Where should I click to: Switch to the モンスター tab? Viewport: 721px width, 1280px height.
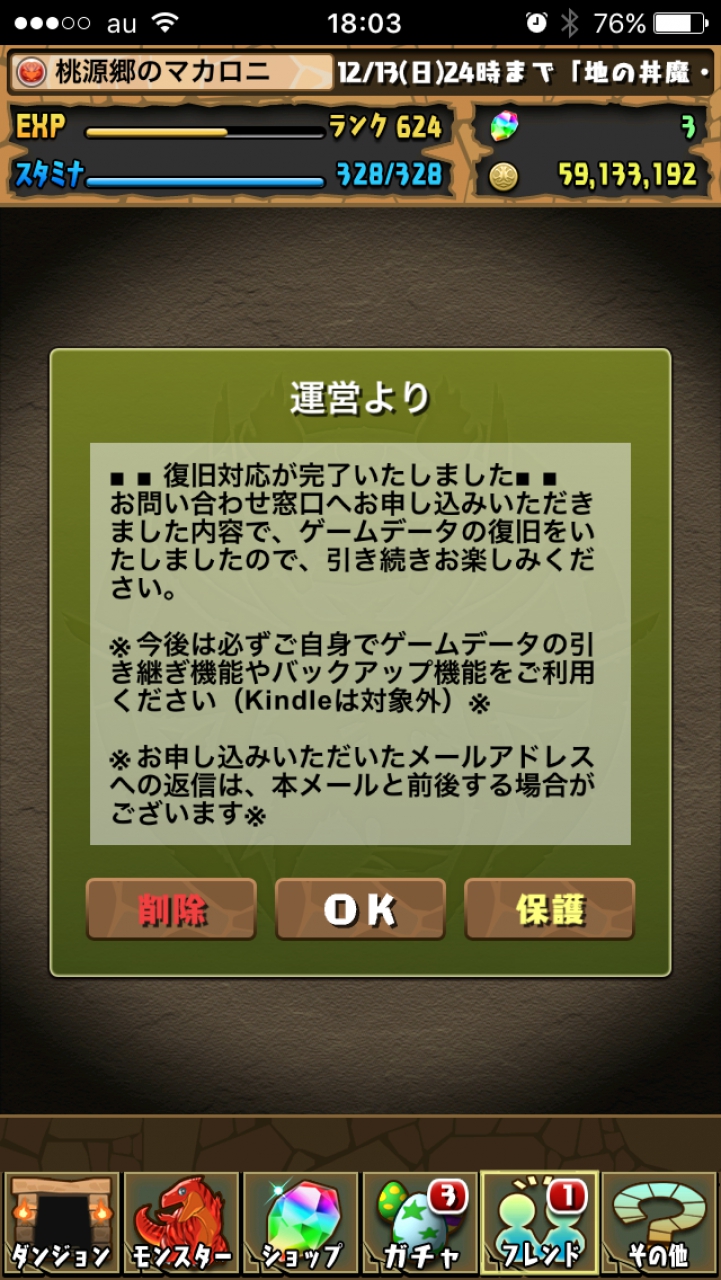(180, 1223)
